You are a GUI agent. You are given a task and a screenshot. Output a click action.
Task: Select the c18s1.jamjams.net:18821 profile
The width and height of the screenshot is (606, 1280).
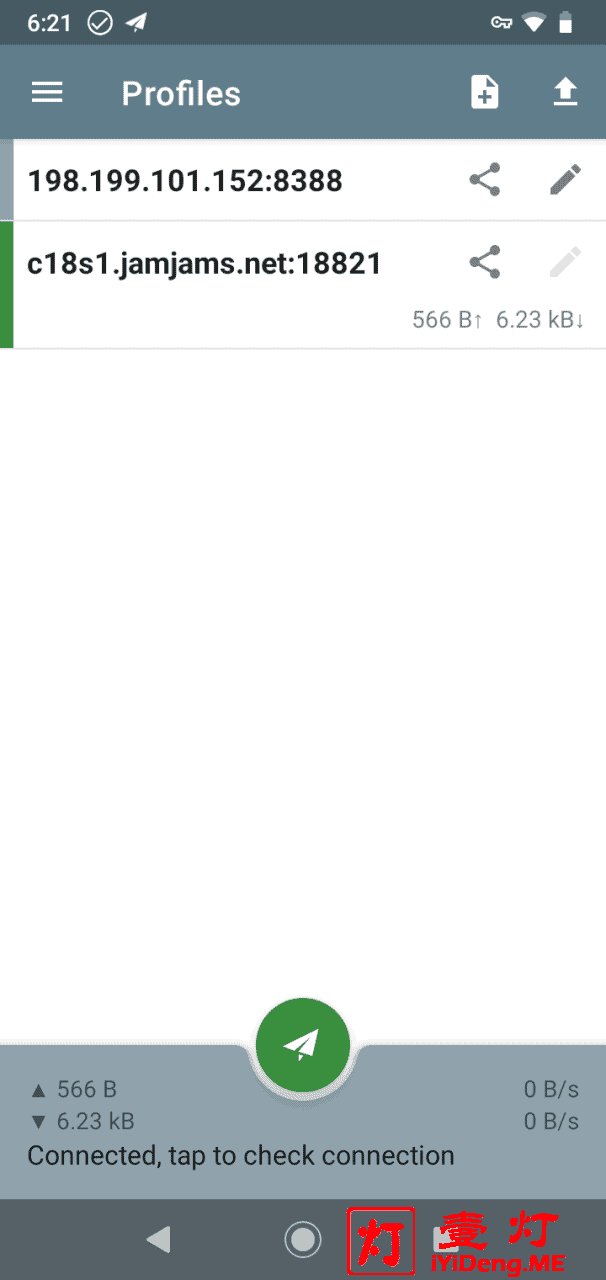click(x=205, y=264)
